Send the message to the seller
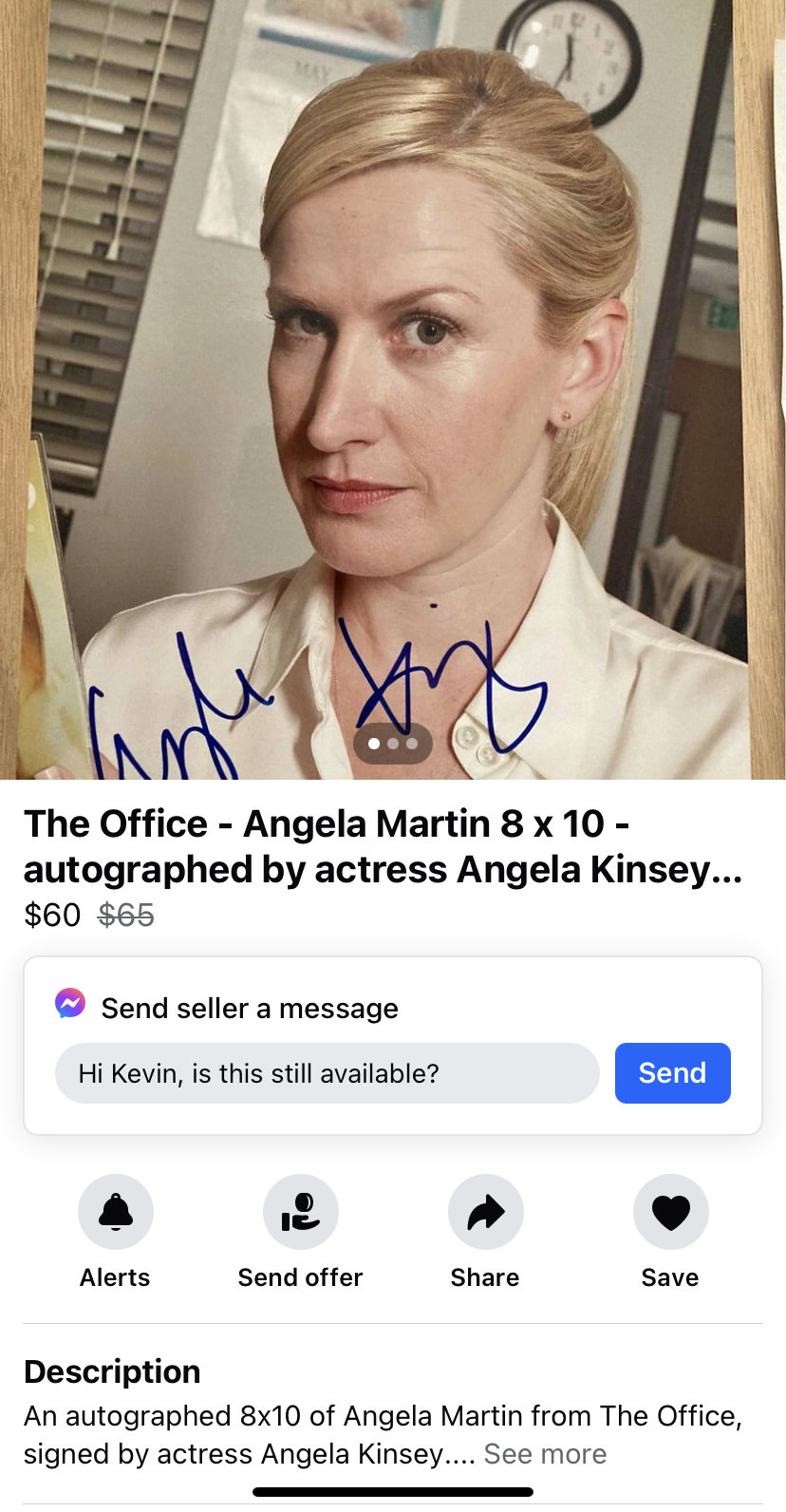Screen dimensions: 786x1512 [672, 1073]
